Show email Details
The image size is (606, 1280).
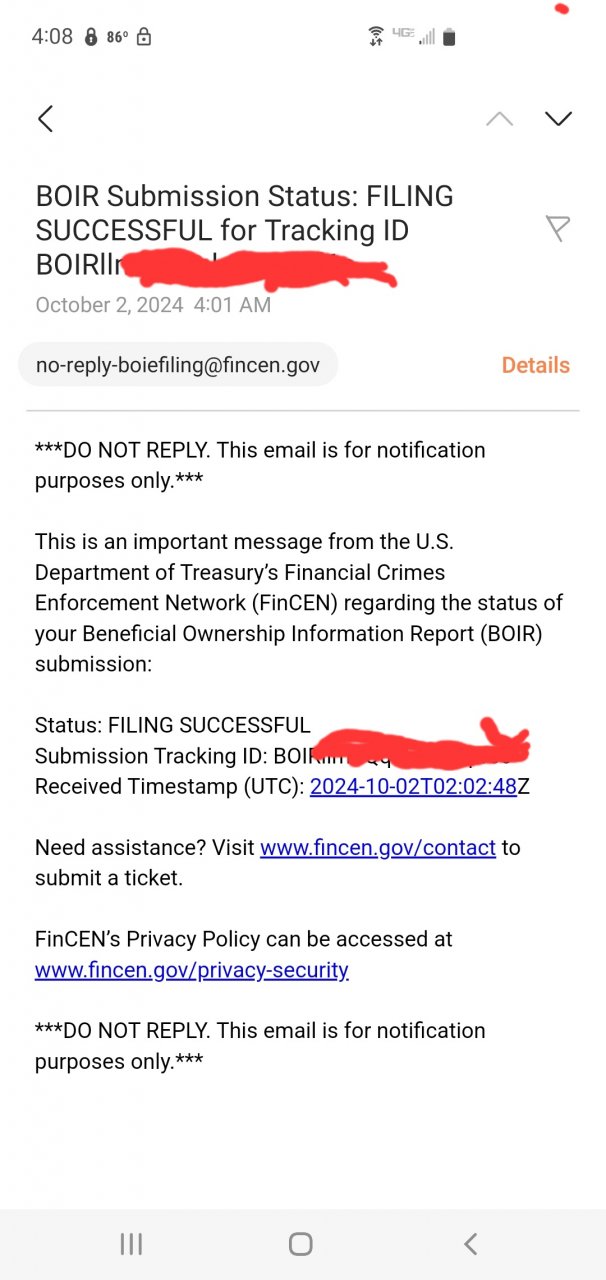pos(535,365)
